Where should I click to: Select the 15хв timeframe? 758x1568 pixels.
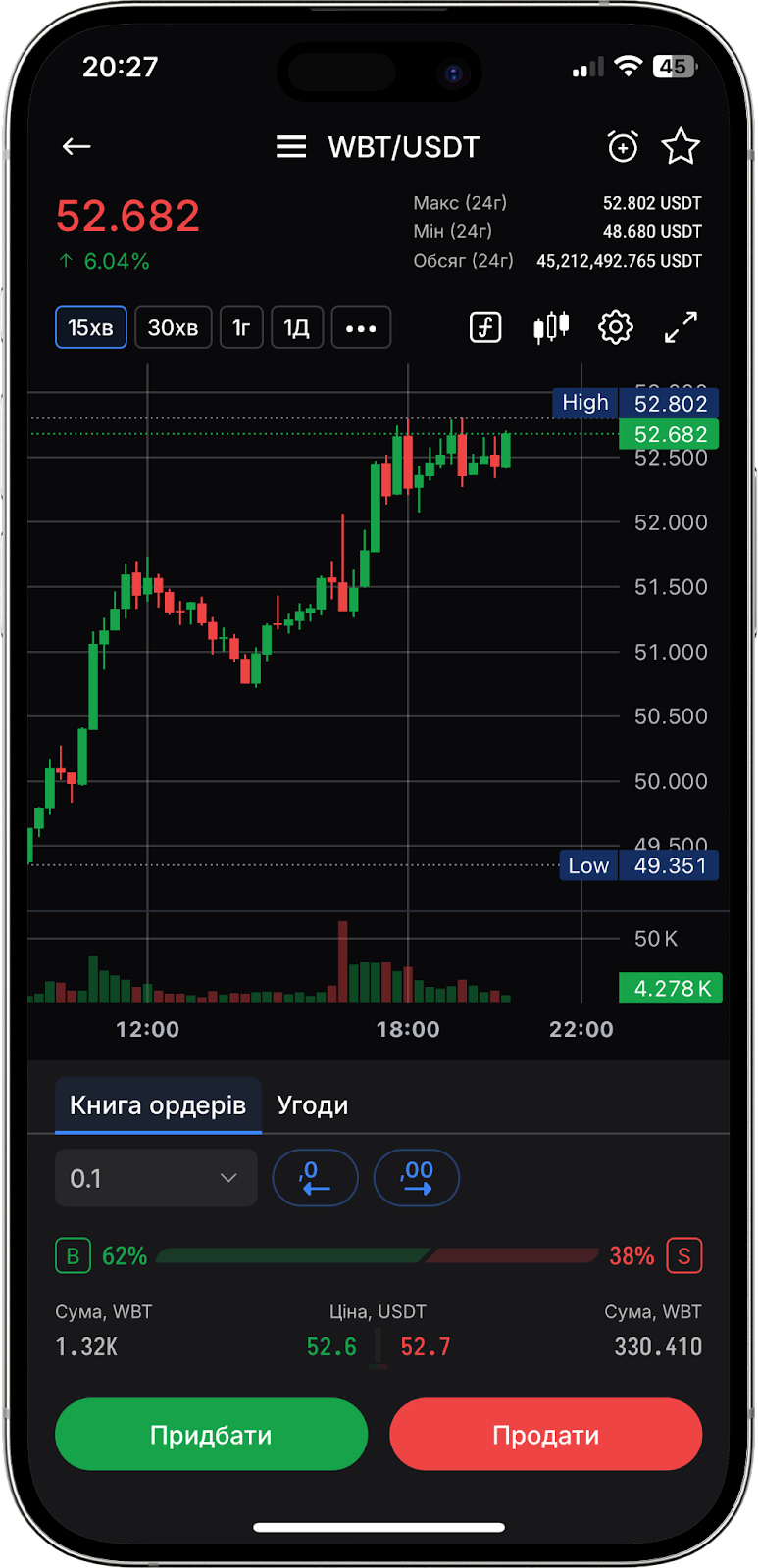pyautogui.click(x=91, y=327)
